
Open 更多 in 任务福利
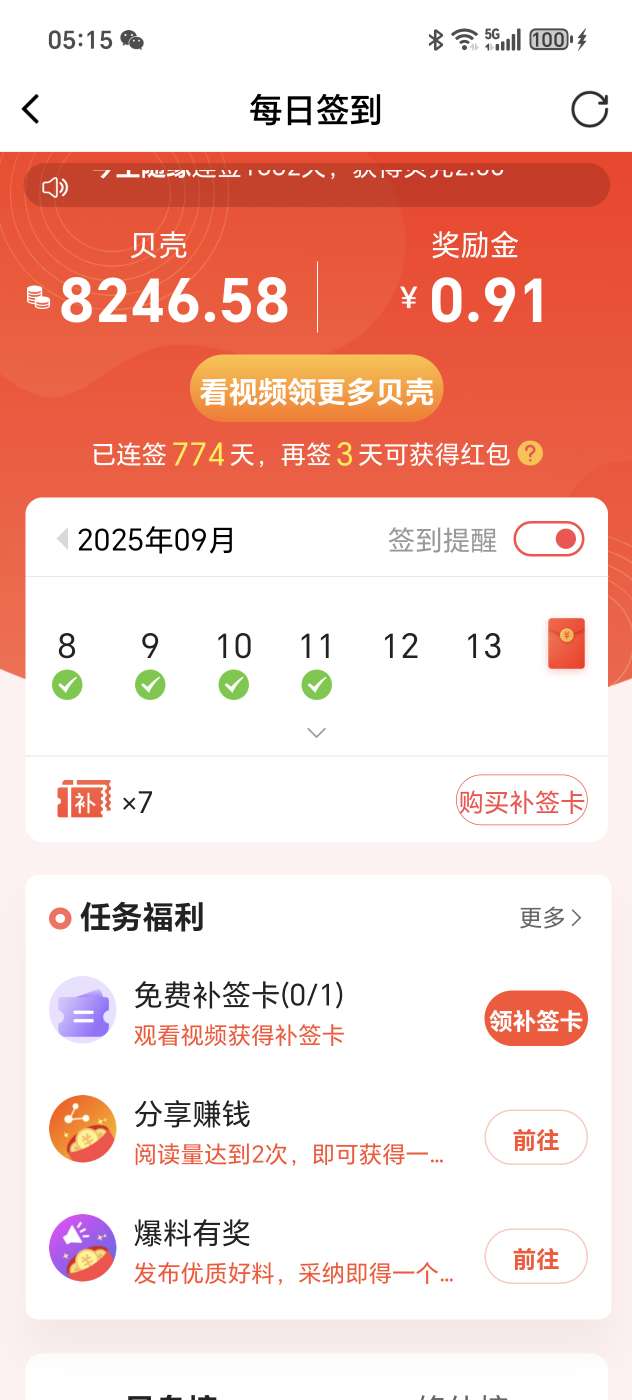click(550, 917)
